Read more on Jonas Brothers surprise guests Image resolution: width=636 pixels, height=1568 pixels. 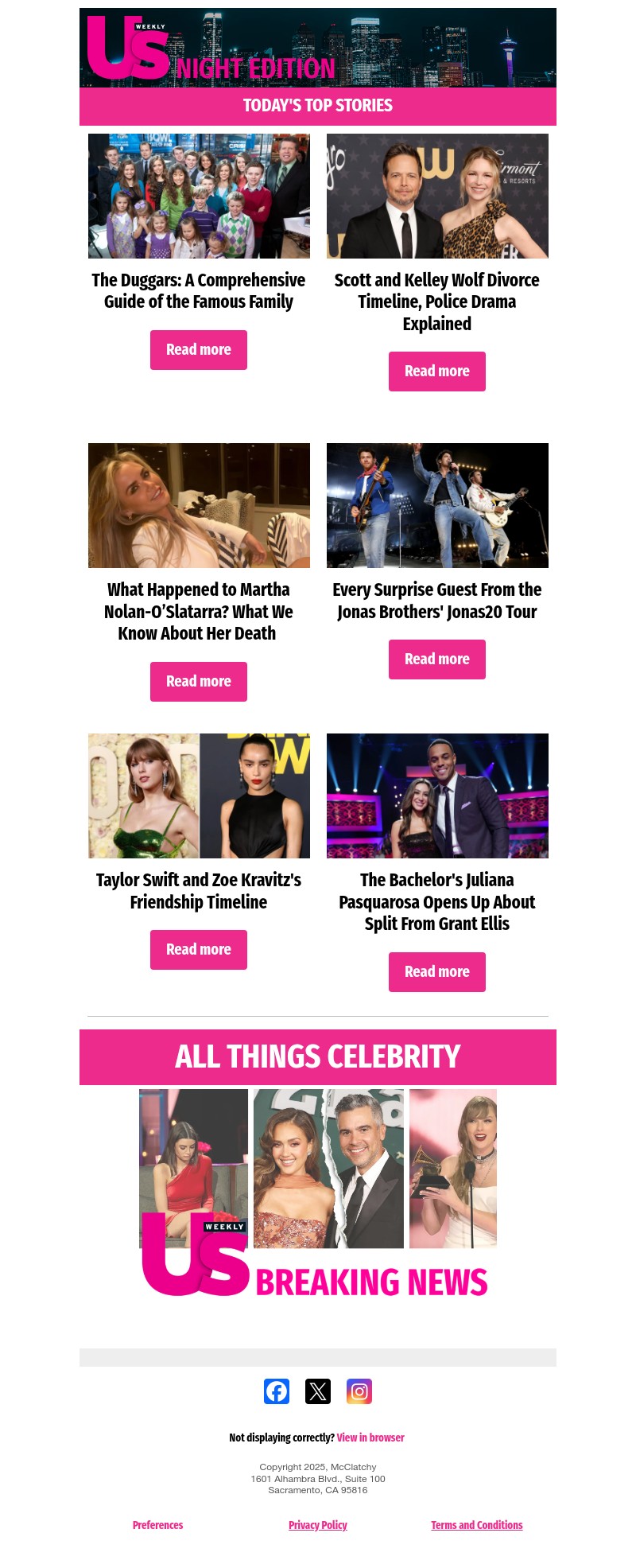(437, 659)
